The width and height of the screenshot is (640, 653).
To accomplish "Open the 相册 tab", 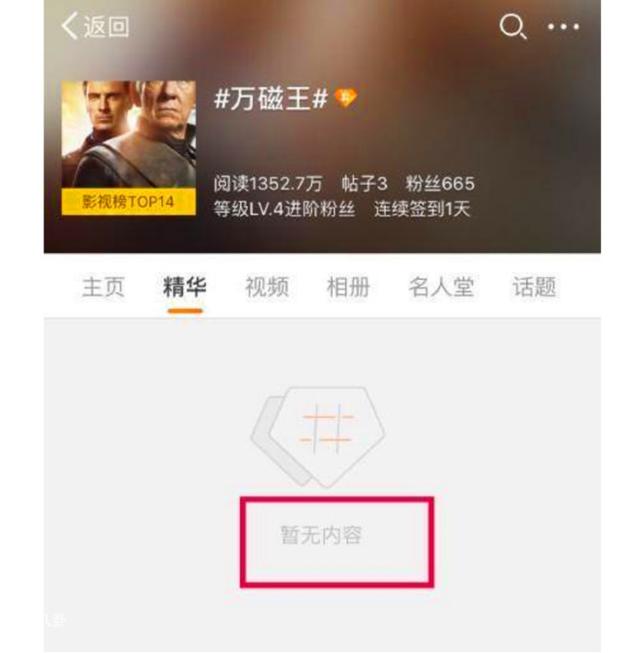I will coord(348,287).
